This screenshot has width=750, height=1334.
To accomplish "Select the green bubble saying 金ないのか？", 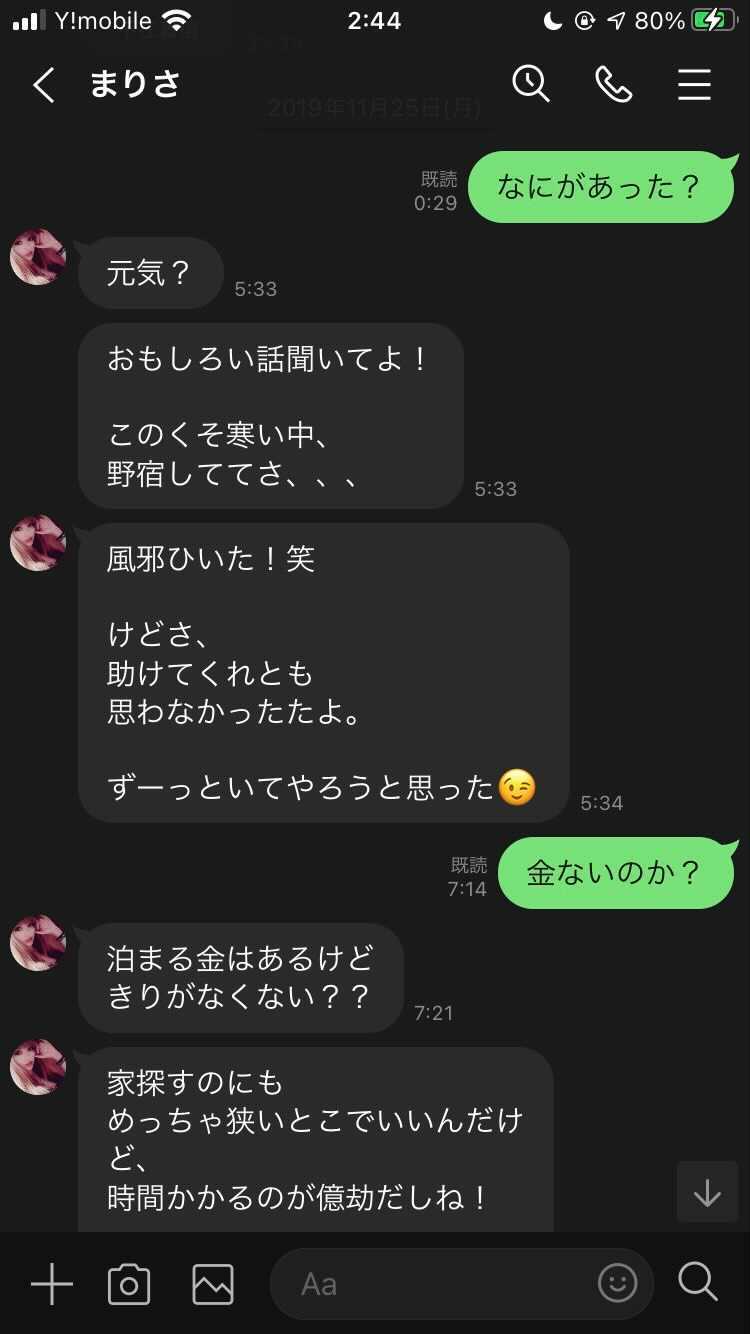I will click(615, 872).
